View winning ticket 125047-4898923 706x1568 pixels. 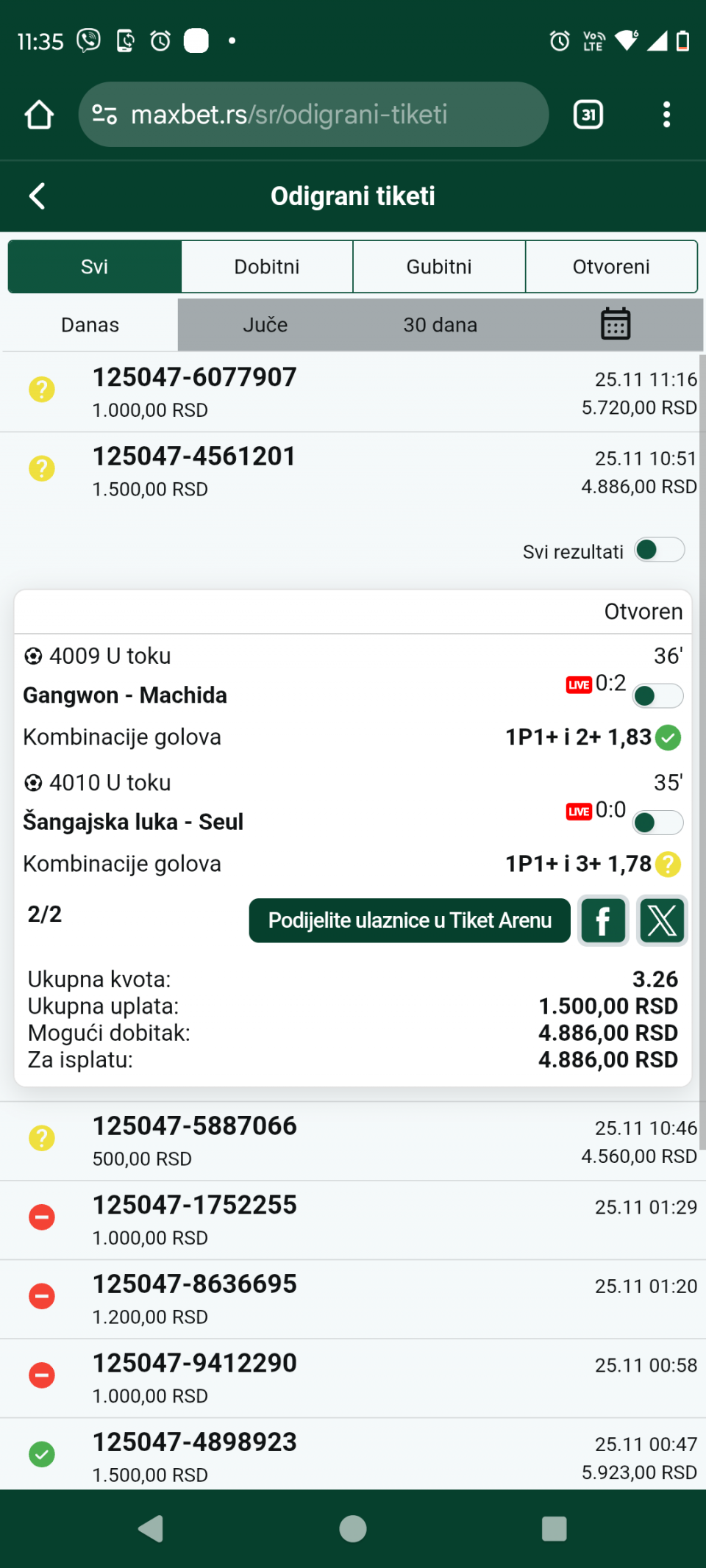point(353,1457)
